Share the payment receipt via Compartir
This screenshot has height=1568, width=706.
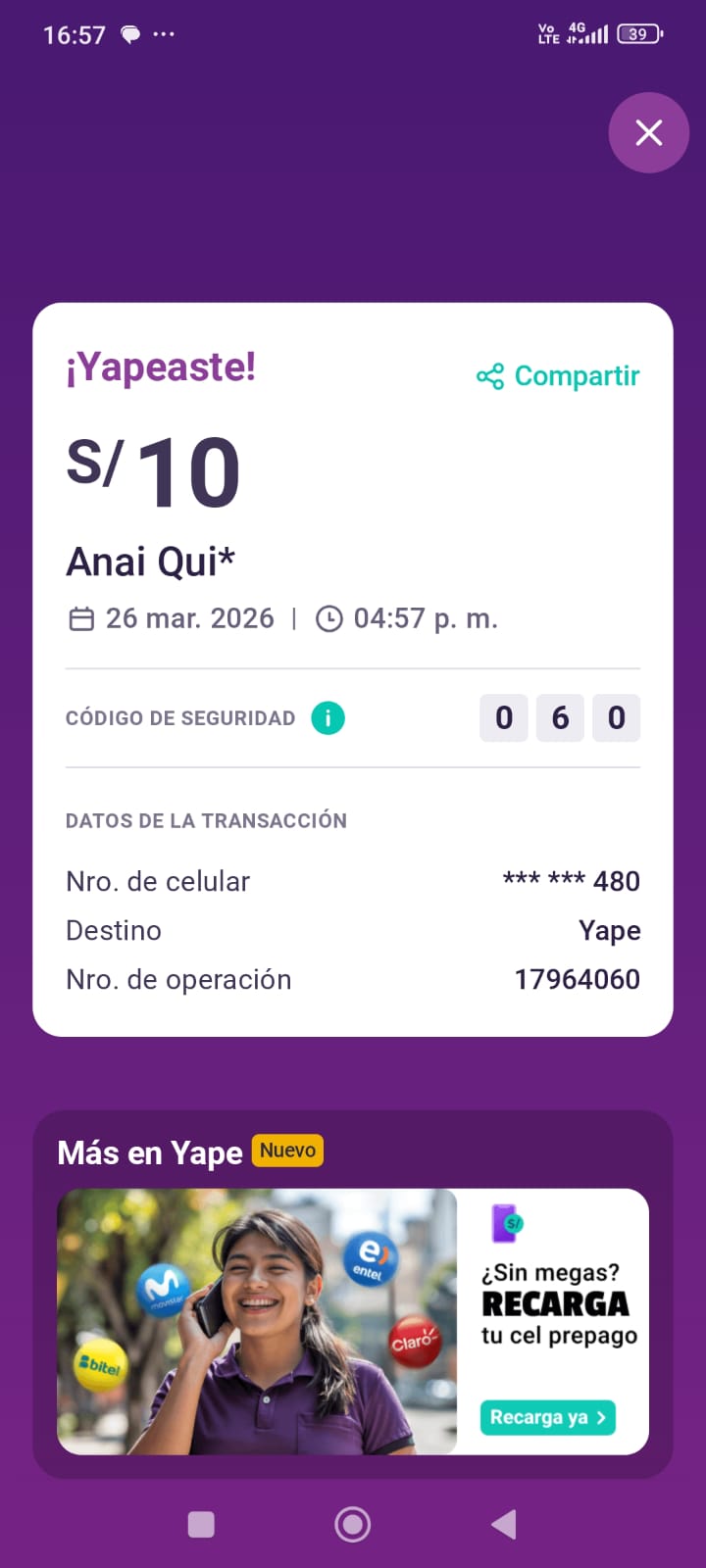[558, 376]
